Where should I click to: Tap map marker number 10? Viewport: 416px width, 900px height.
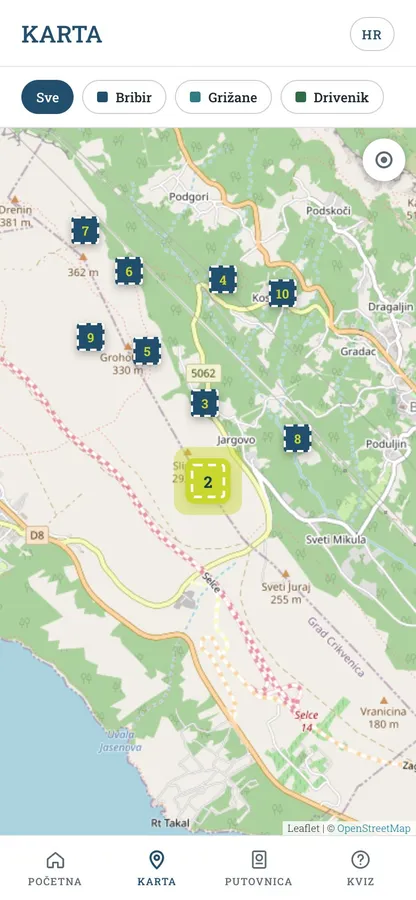click(x=282, y=293)
